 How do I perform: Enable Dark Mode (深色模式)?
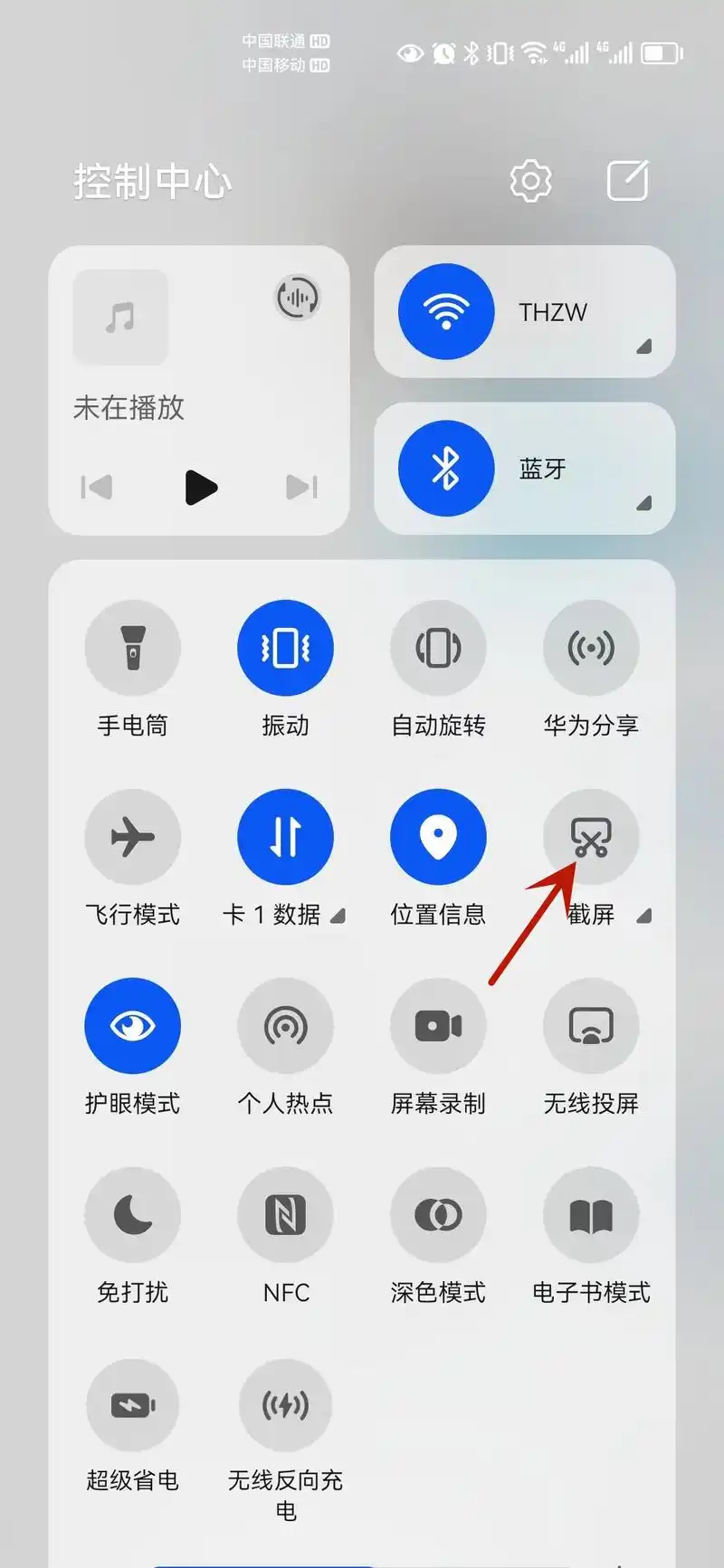(x=438, y=1214)
